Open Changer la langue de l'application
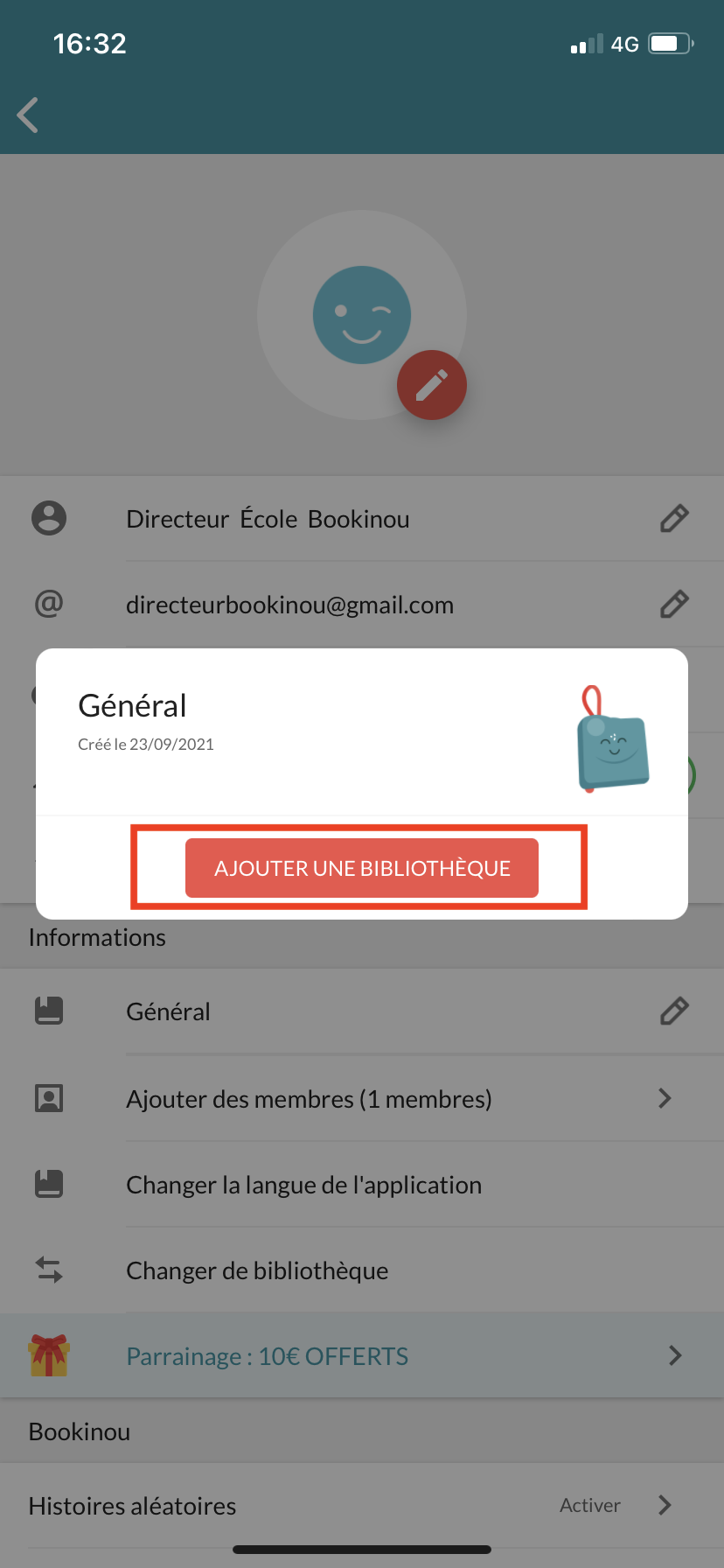724x1568 pixels. (361, 1185)
